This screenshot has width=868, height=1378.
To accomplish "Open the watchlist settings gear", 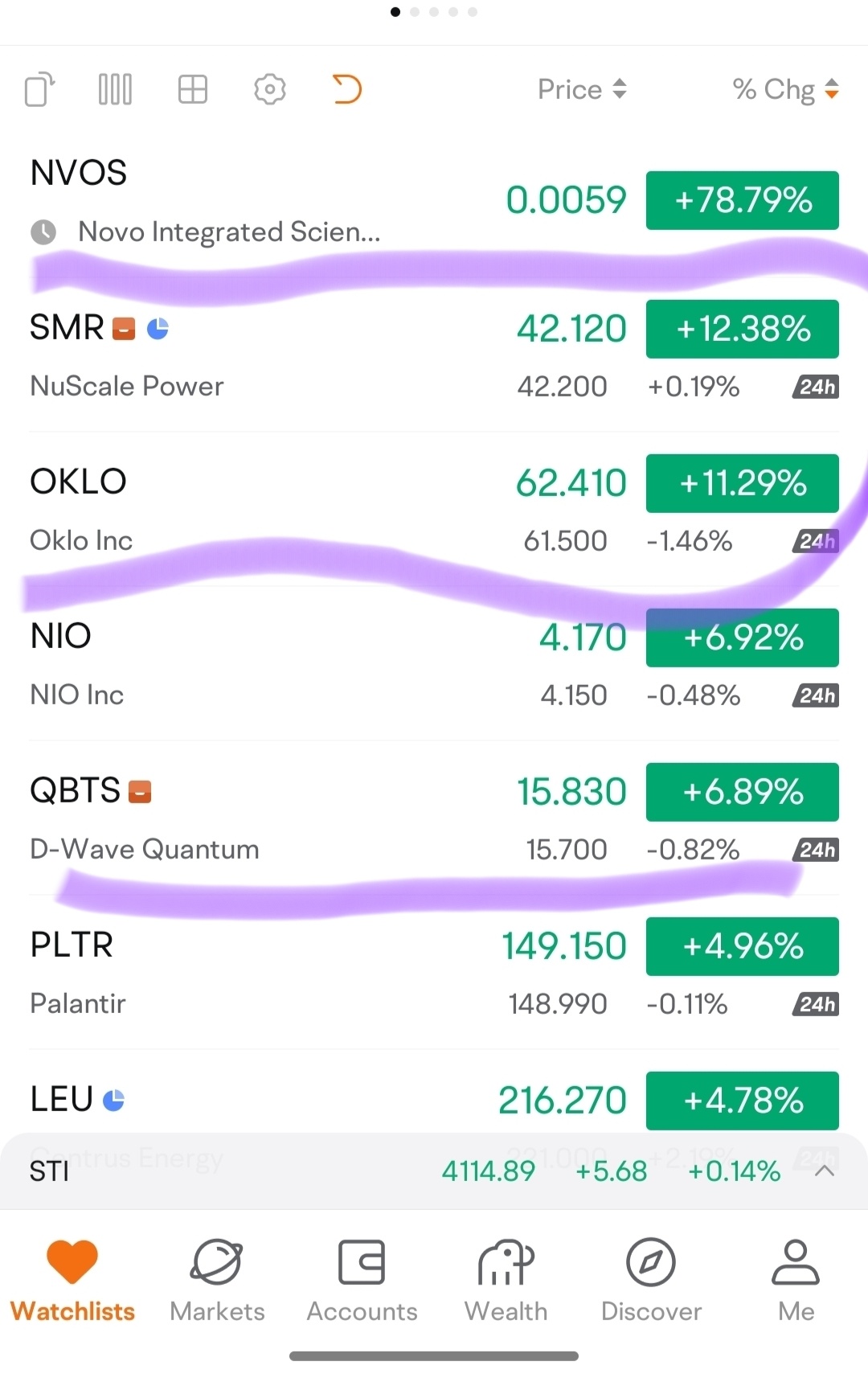I will point(269,89).
